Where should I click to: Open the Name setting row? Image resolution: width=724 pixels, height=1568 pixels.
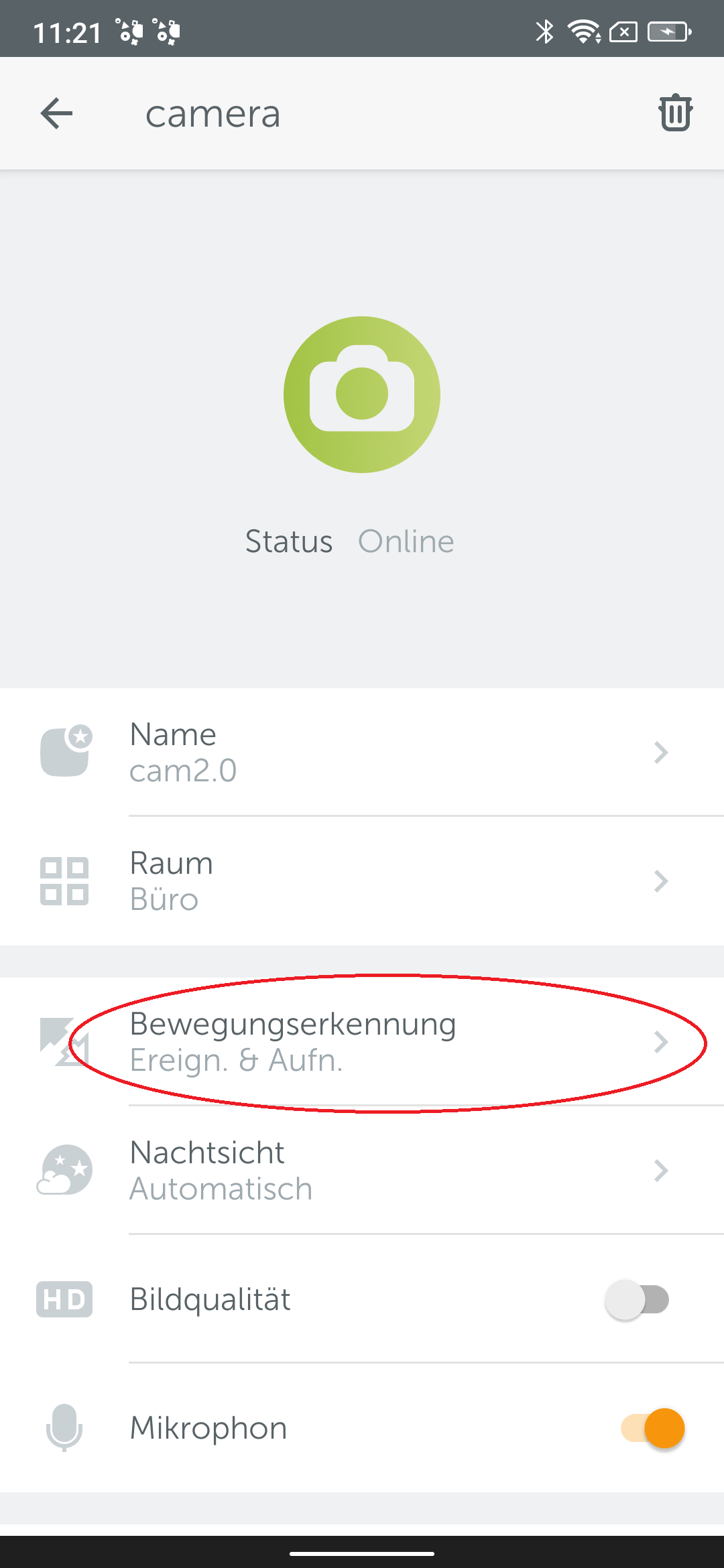coord(362,752)
